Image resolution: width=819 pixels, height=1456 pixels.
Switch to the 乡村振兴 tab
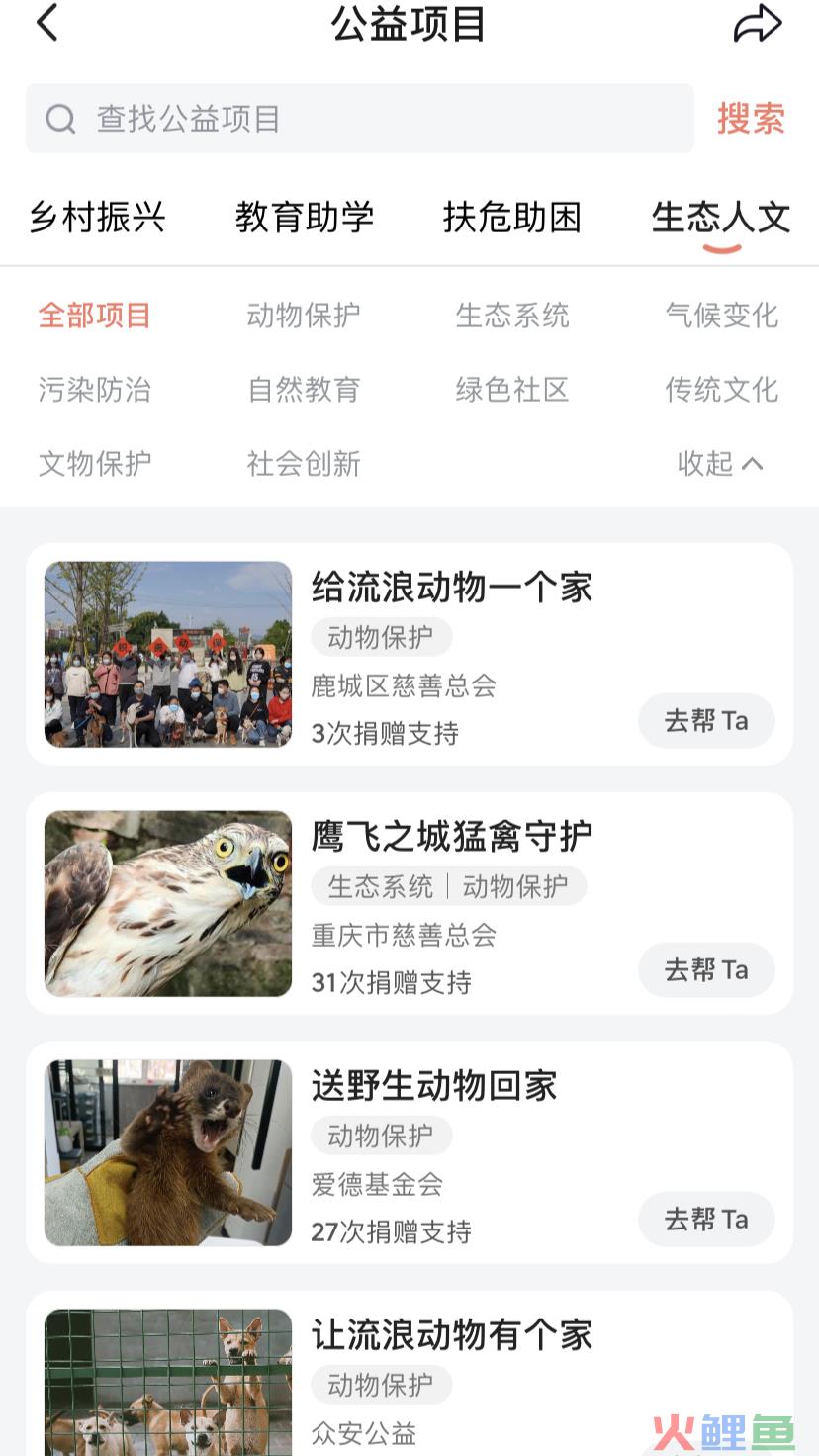coord(97,218)
